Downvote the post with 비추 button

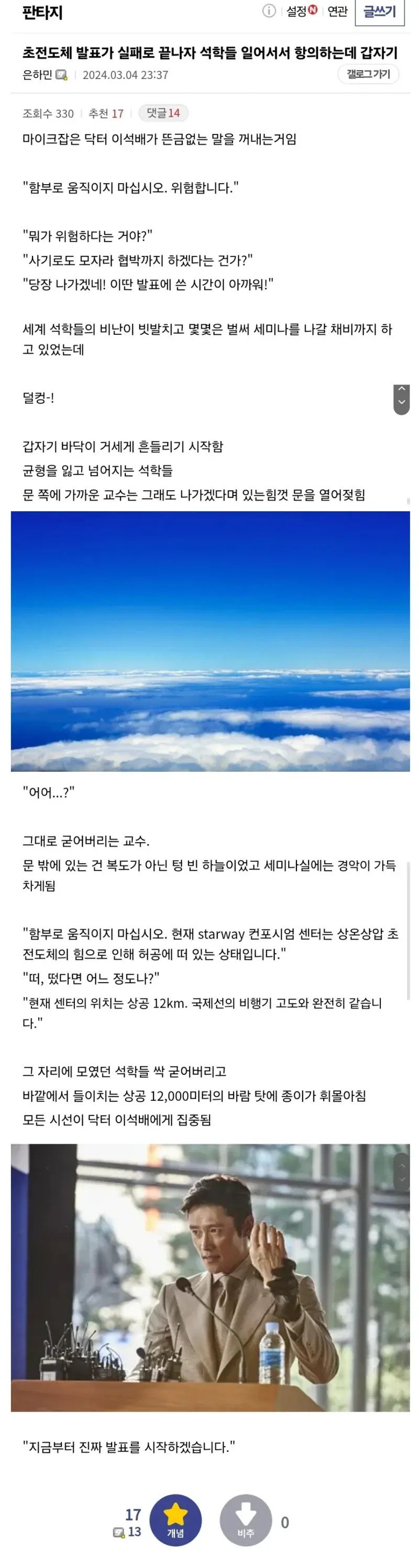click(x=246, y=1520)
